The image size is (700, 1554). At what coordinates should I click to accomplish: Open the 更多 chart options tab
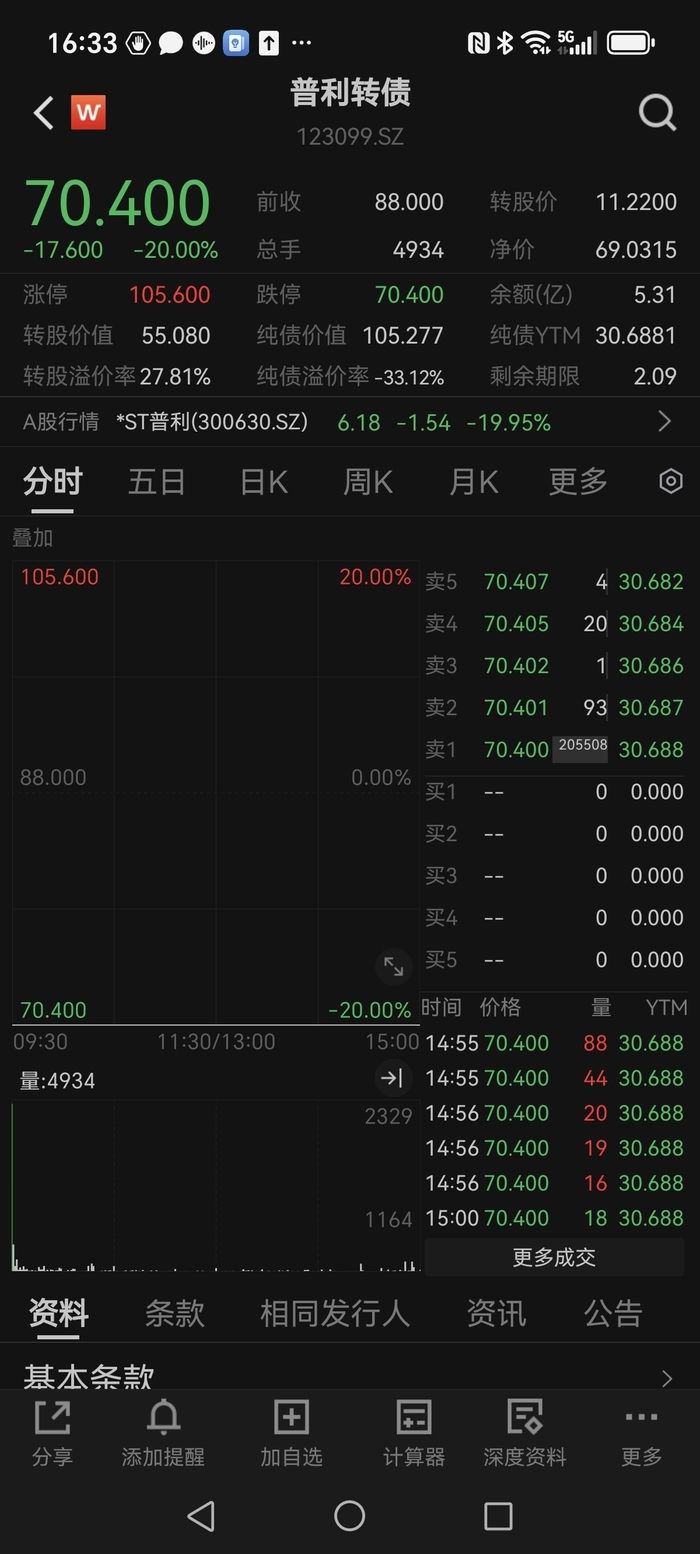(x=578, y=482)
